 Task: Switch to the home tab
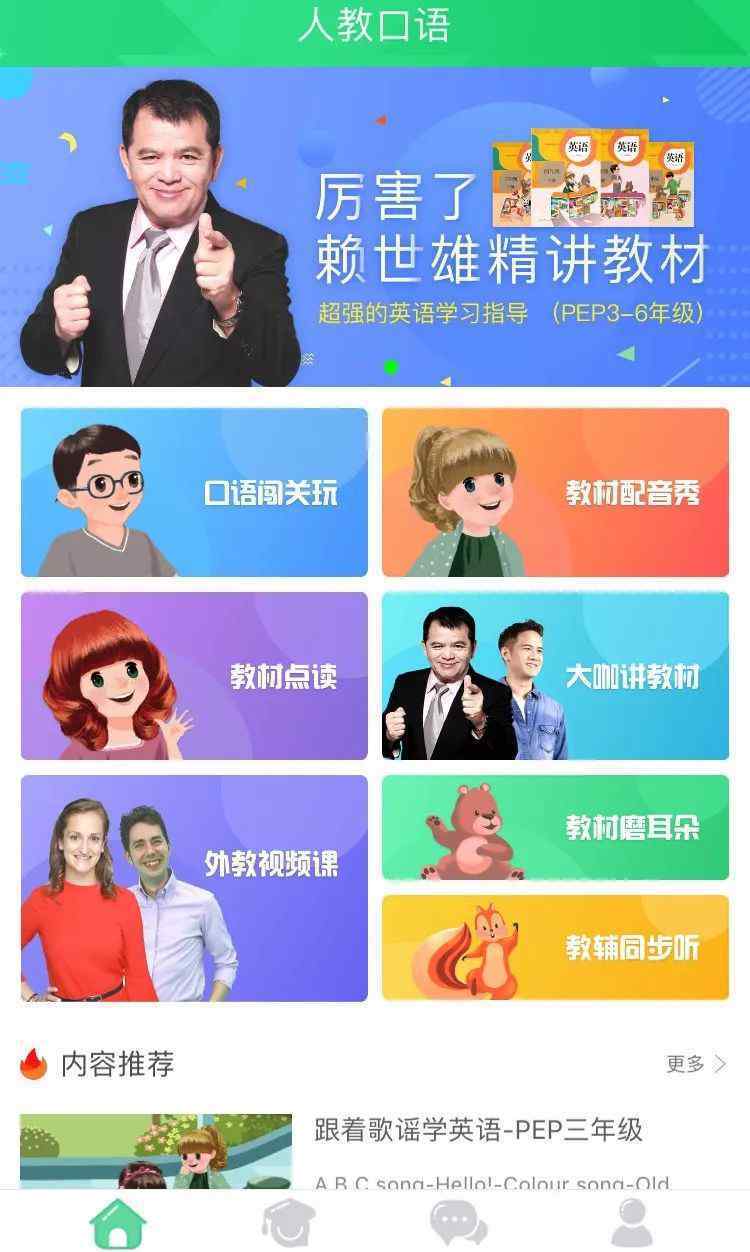pyautogui.click(x=118, y=1222)
